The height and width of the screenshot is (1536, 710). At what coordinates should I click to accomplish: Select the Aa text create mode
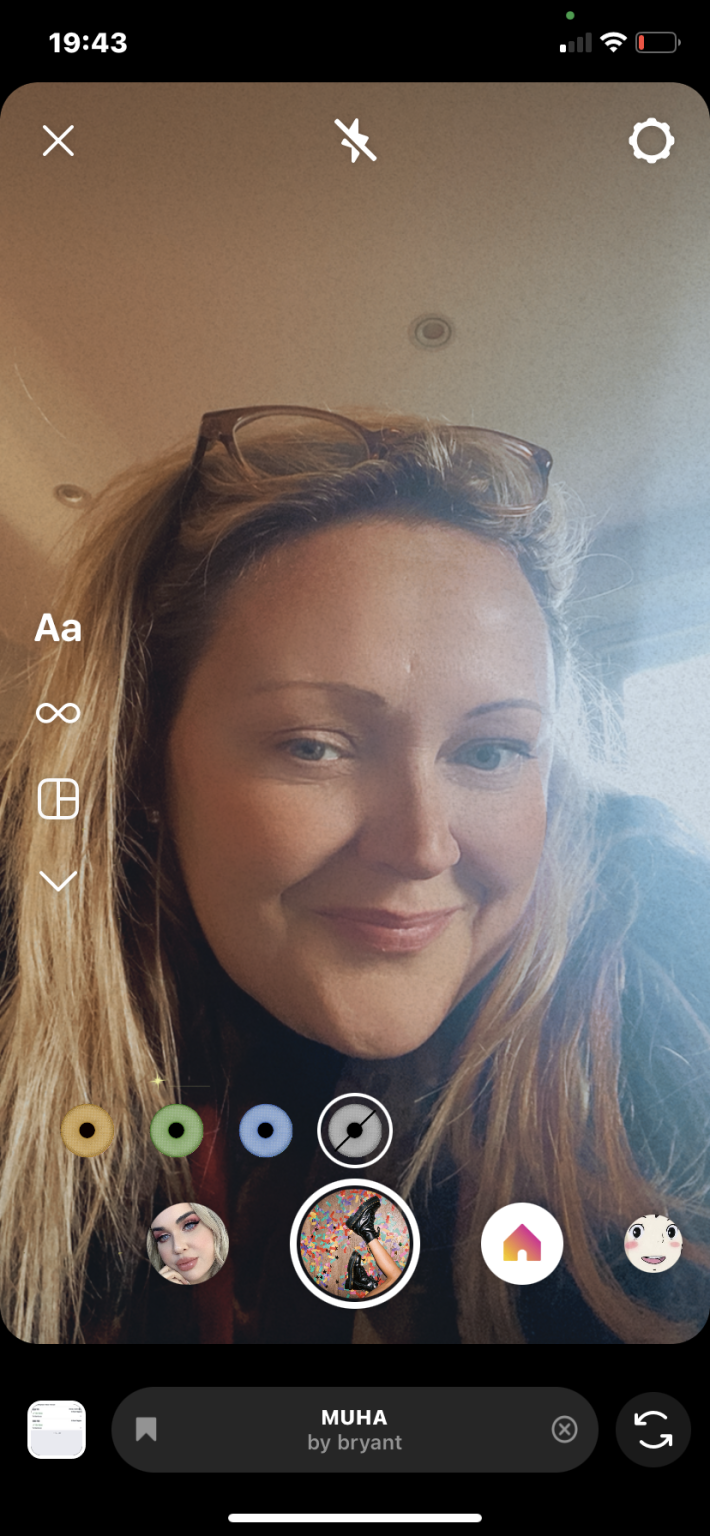point(58,629)
